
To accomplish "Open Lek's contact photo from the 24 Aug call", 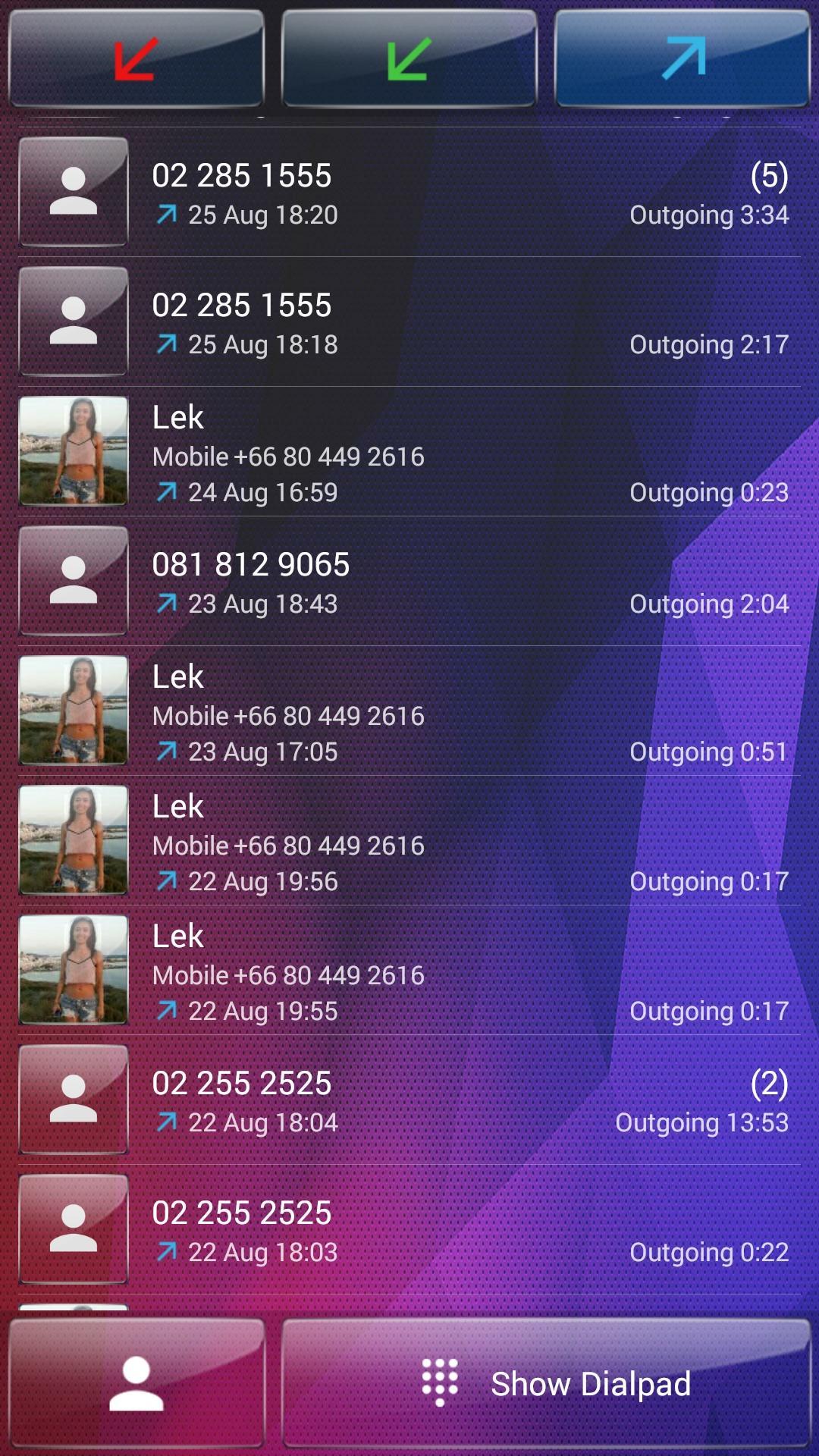I will 73,451.
